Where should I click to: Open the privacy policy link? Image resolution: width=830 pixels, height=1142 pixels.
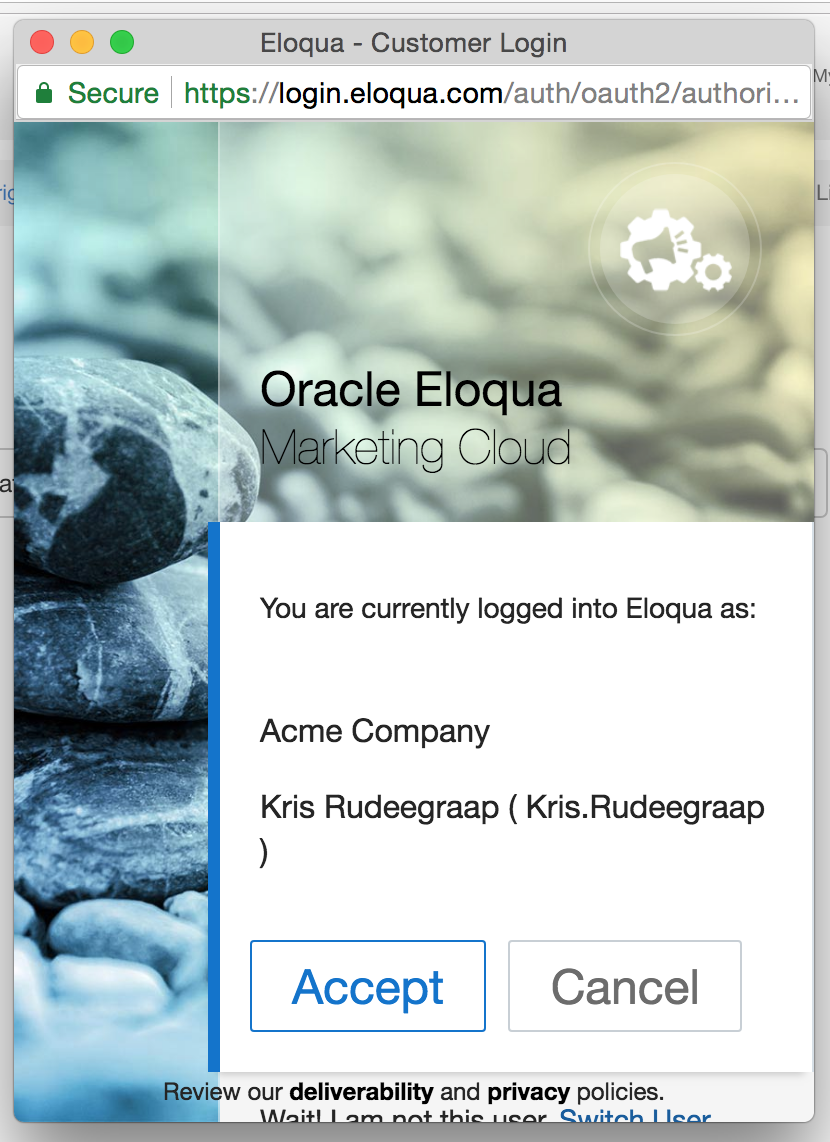[528, 1091]
